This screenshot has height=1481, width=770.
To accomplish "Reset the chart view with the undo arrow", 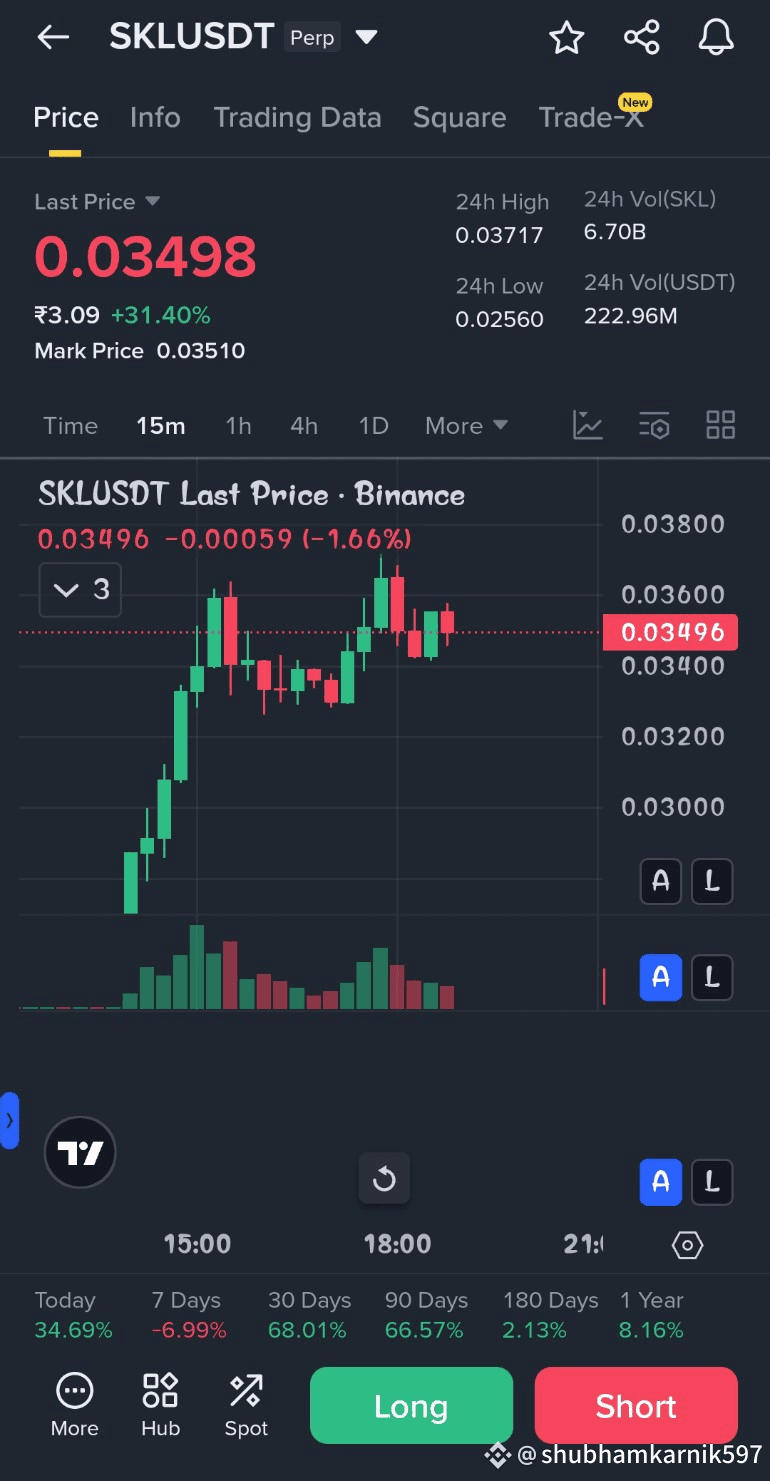I will coord(384,1179).
